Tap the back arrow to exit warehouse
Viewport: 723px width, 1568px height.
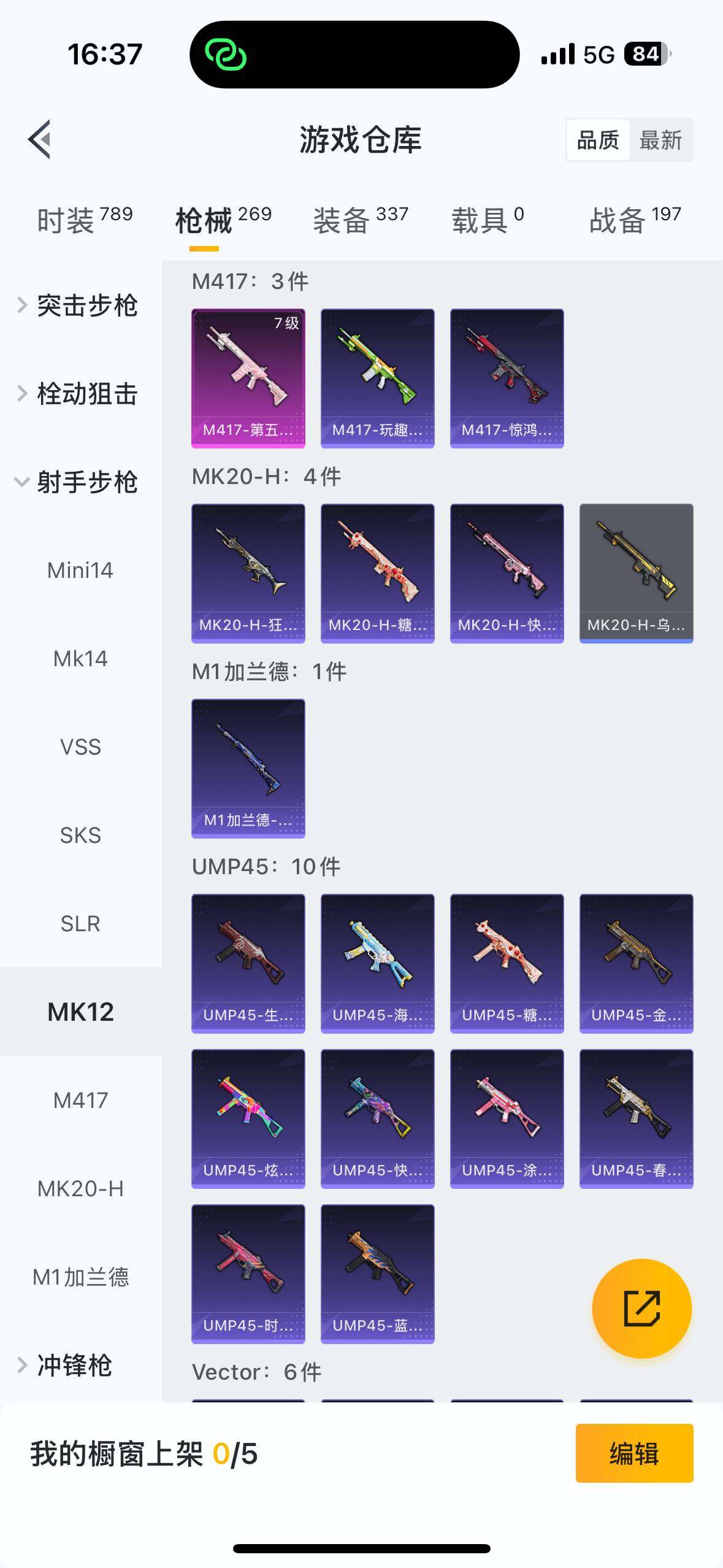click(x=40, y=140)
